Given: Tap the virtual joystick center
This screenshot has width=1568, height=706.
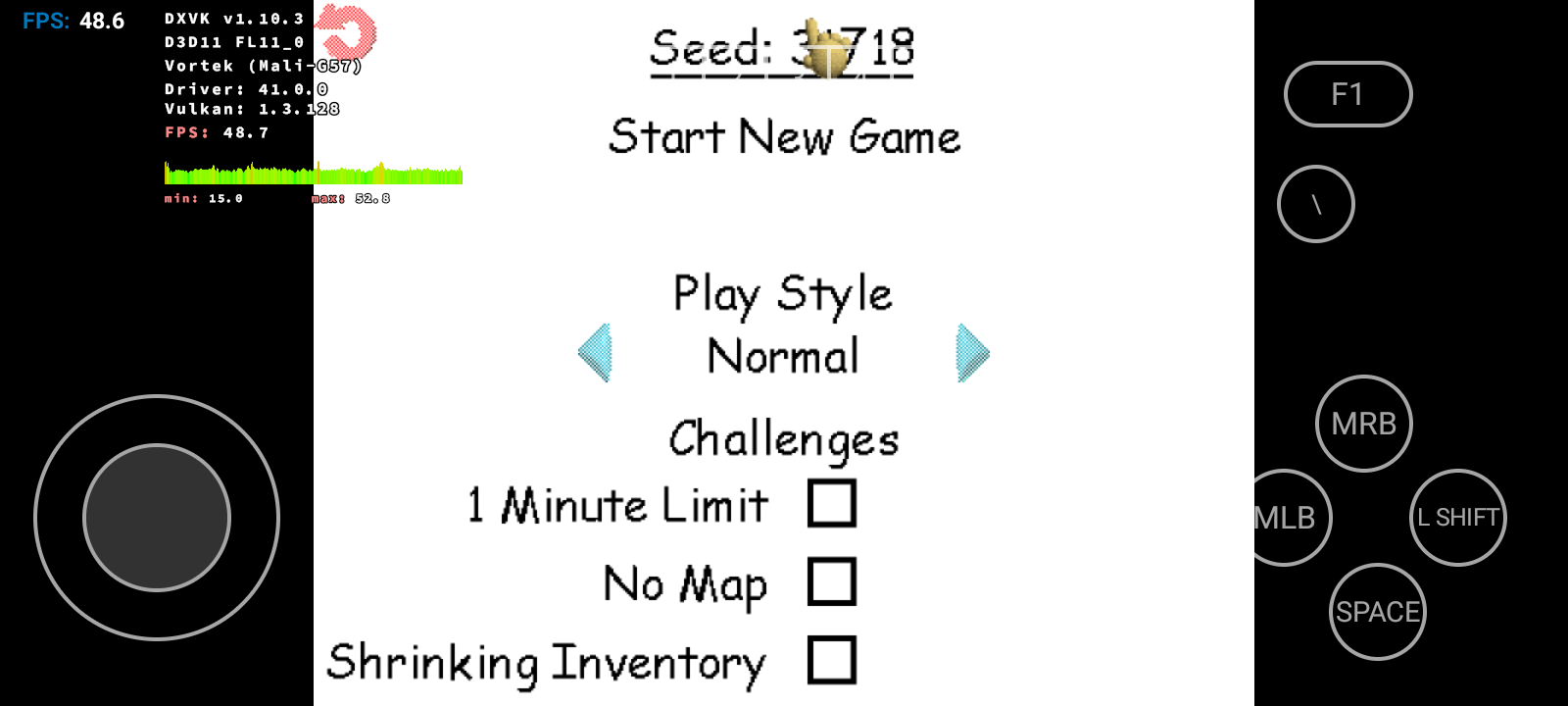Looking at the screenshot, I should 157,518.
